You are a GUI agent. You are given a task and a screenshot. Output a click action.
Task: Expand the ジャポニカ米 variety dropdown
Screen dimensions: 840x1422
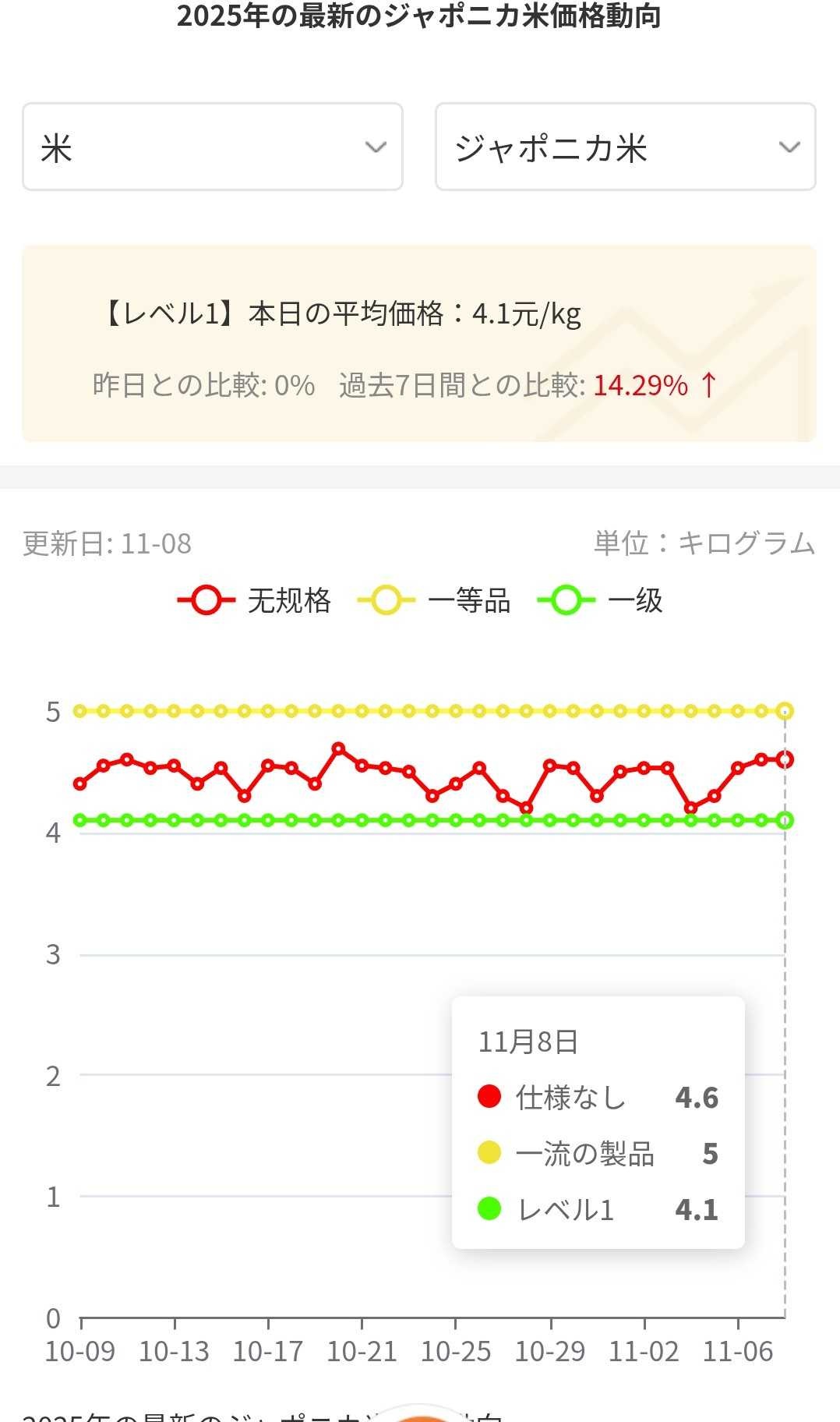625,147
